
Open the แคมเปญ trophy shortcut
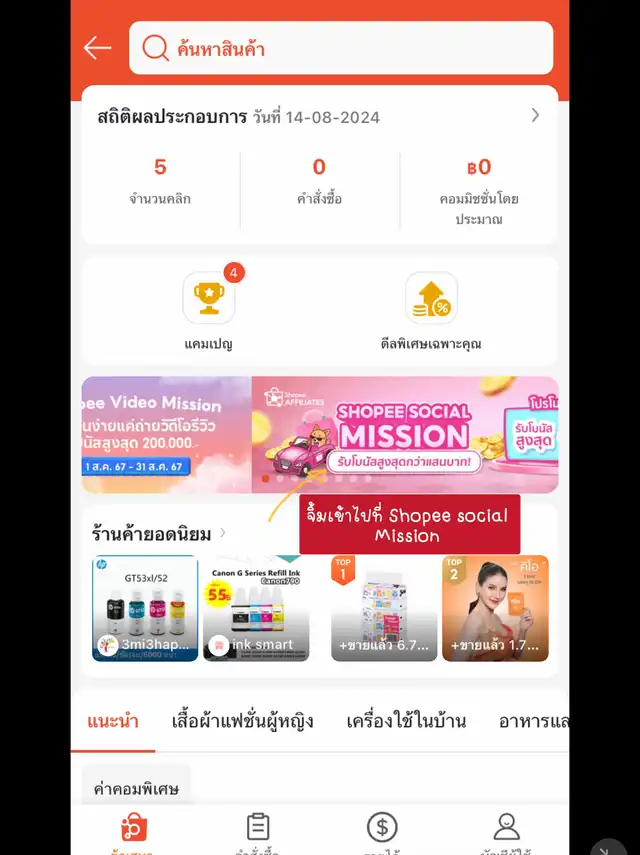pos(209,299)
